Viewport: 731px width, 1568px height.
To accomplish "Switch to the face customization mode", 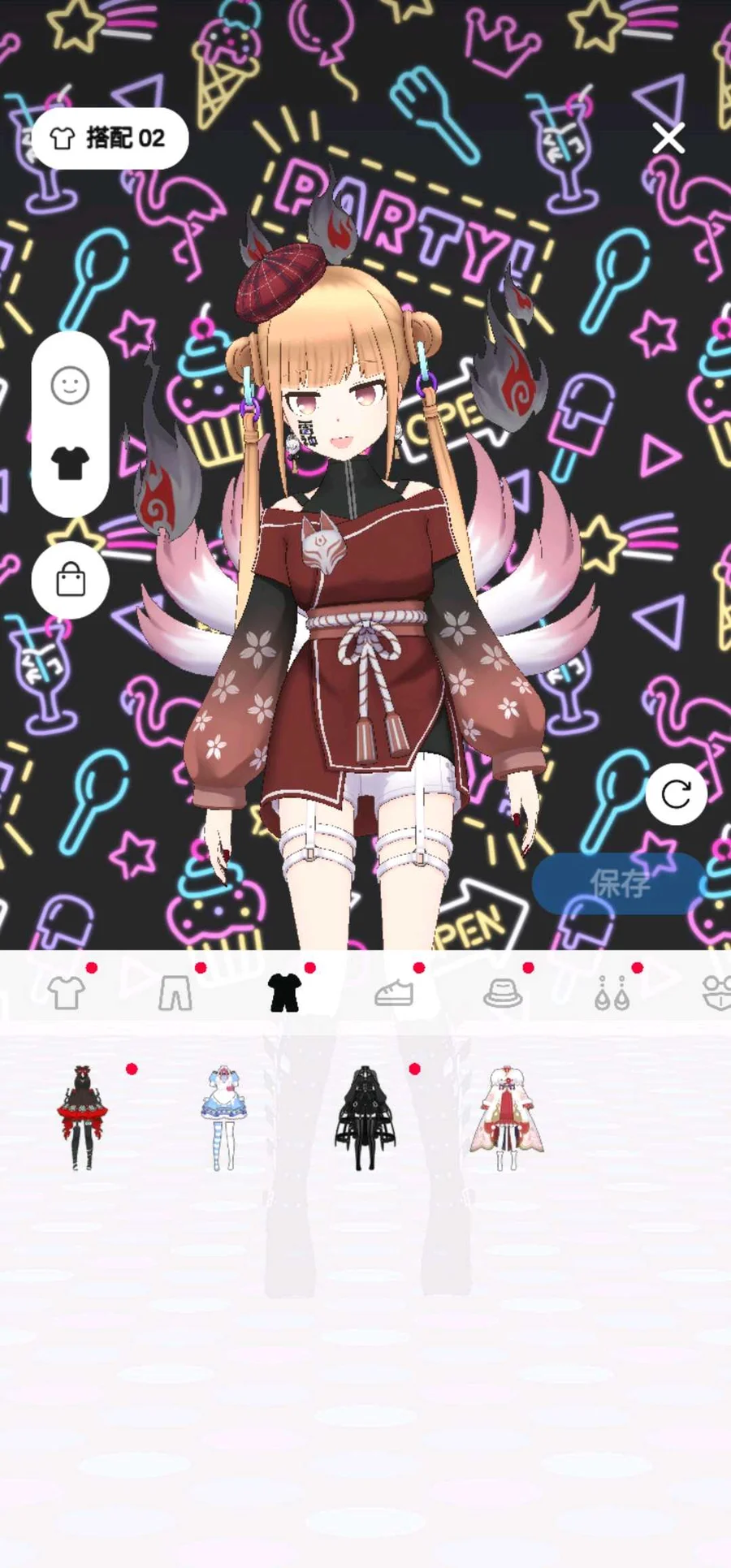I will pos(70,385).
